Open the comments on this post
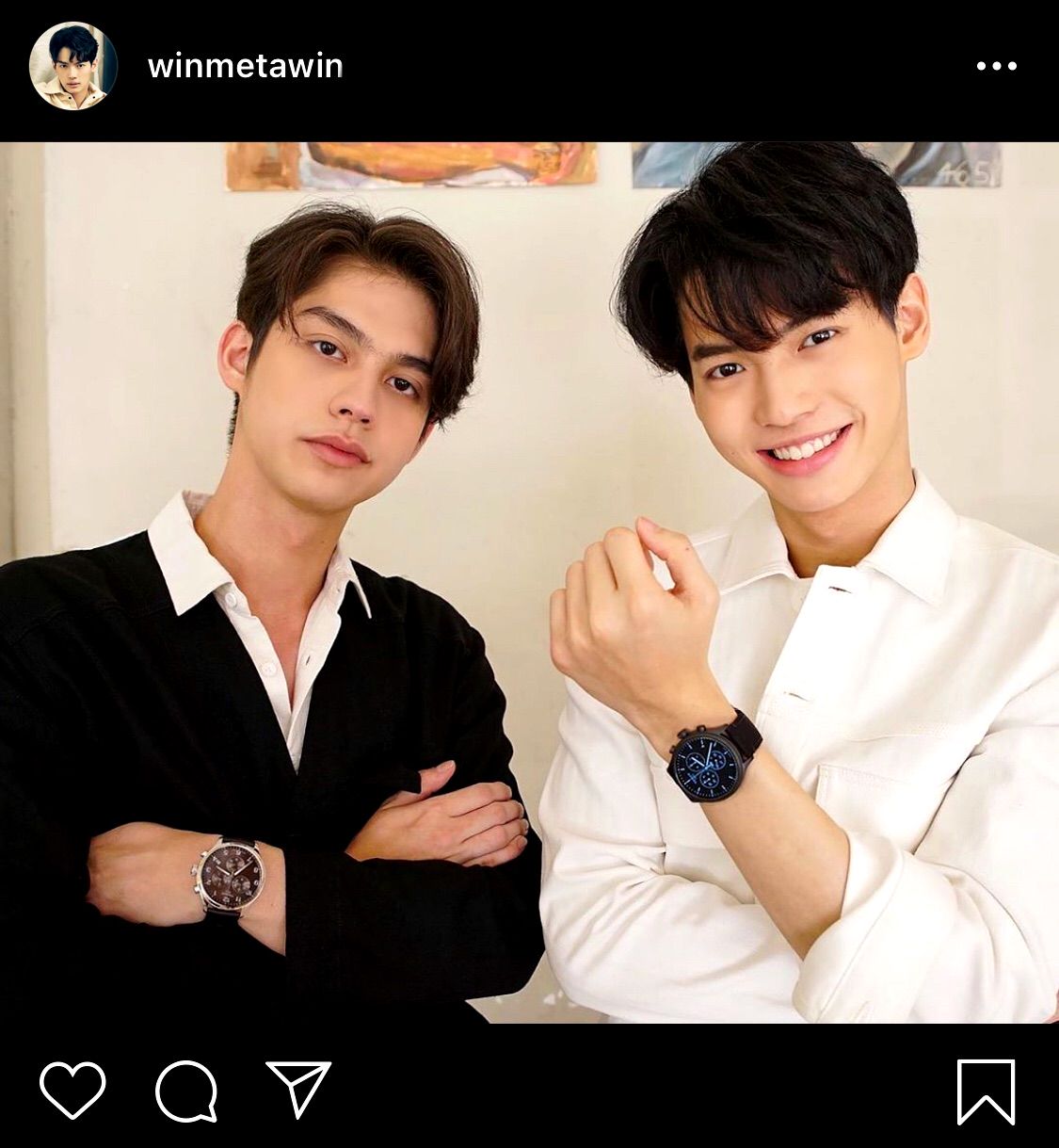This screenshot has width=1059, height=1148. coord(186,1091)
